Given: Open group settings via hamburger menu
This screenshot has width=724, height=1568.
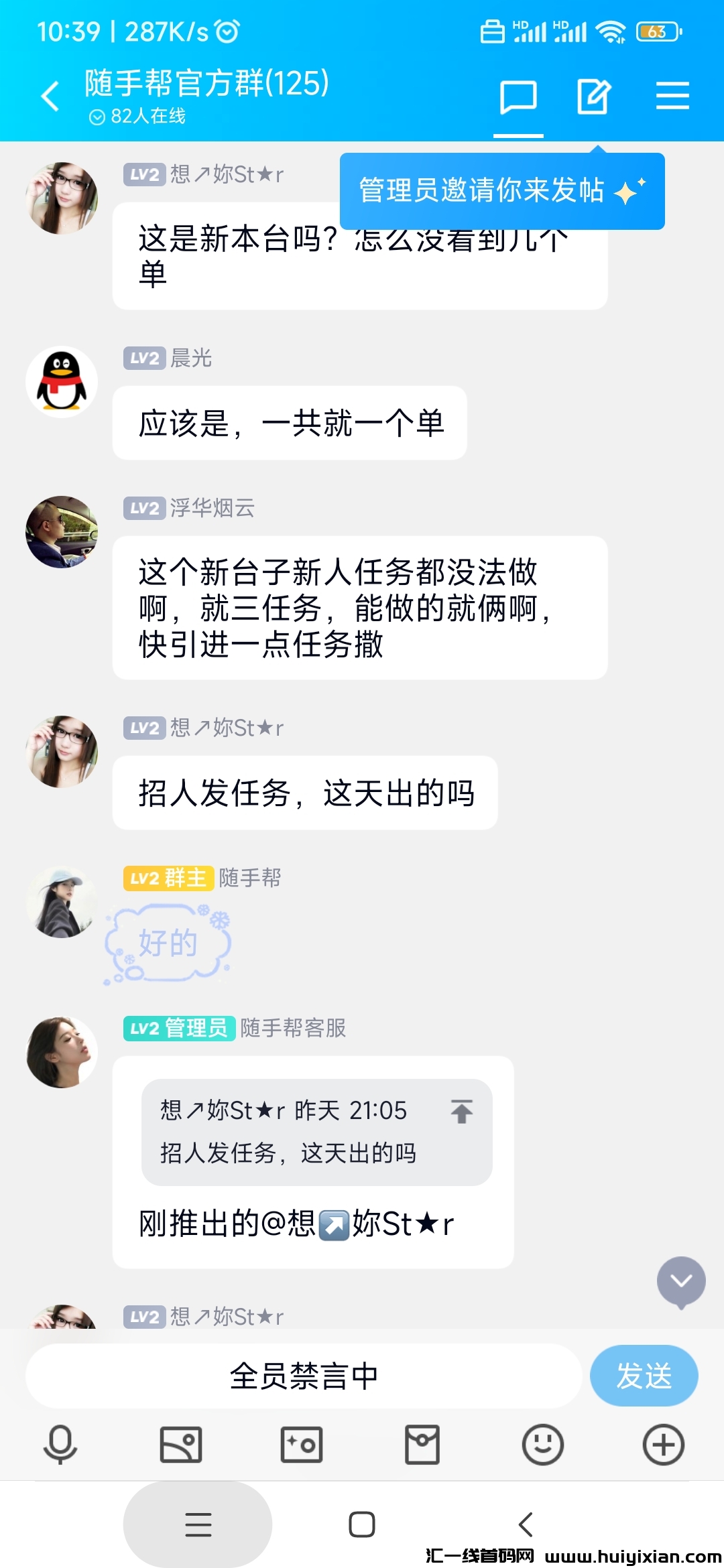Looking at the screenshot, I should coord(673,95).
